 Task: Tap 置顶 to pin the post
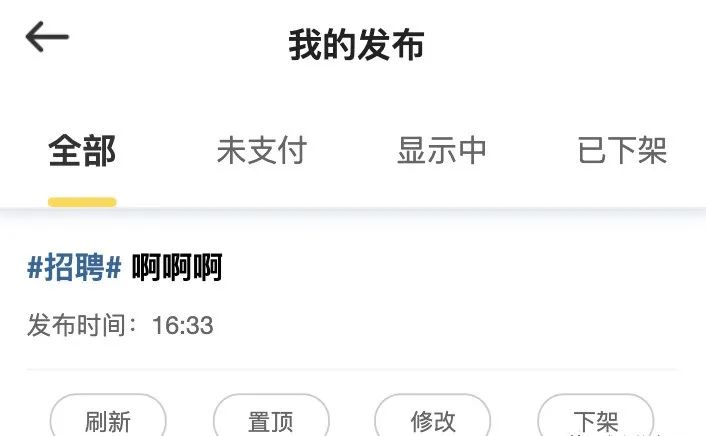[x=271, y=420]
